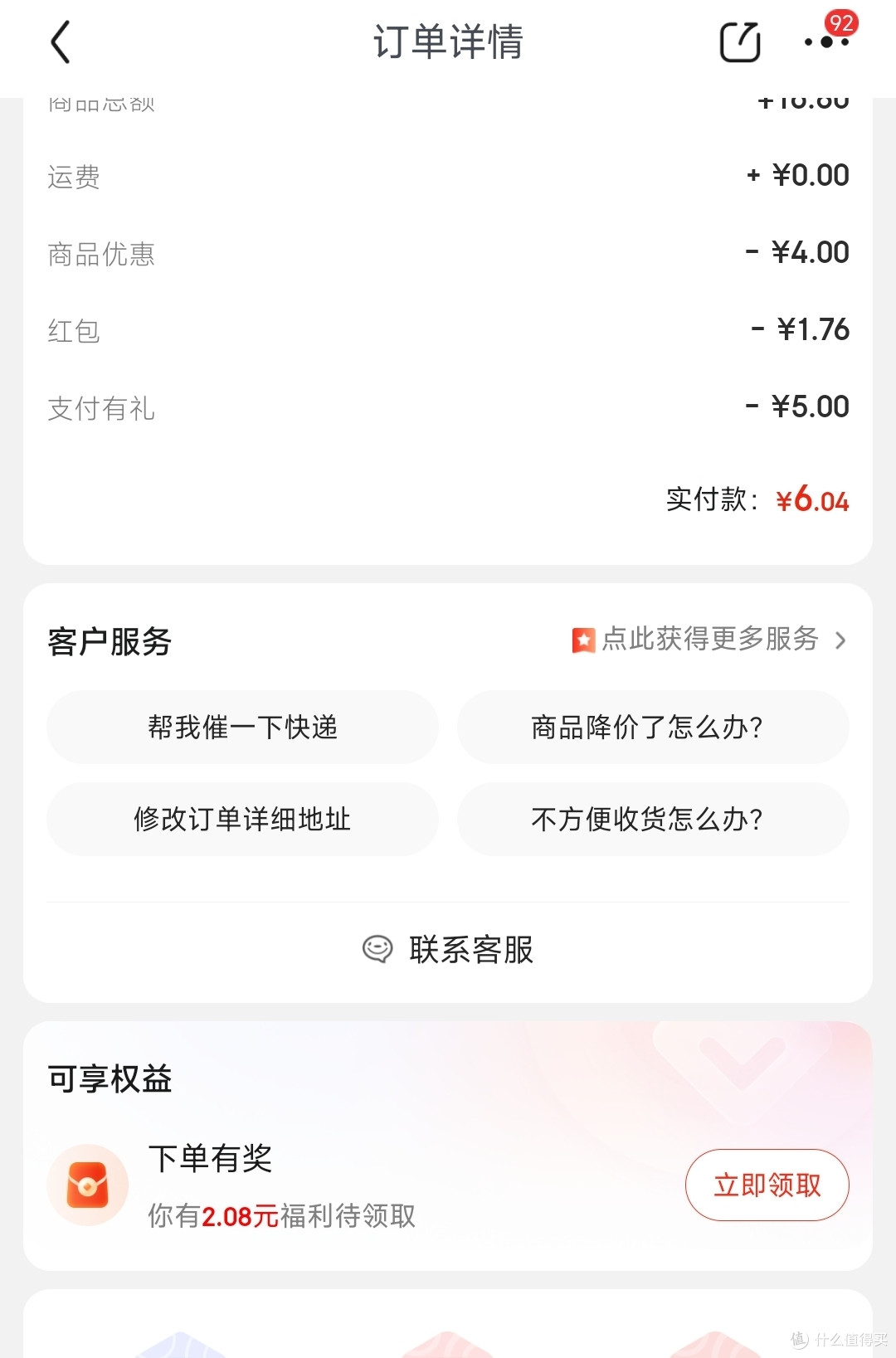896x1358 pixels.
Task: Go back from the order details page
Action: point(61,42)
